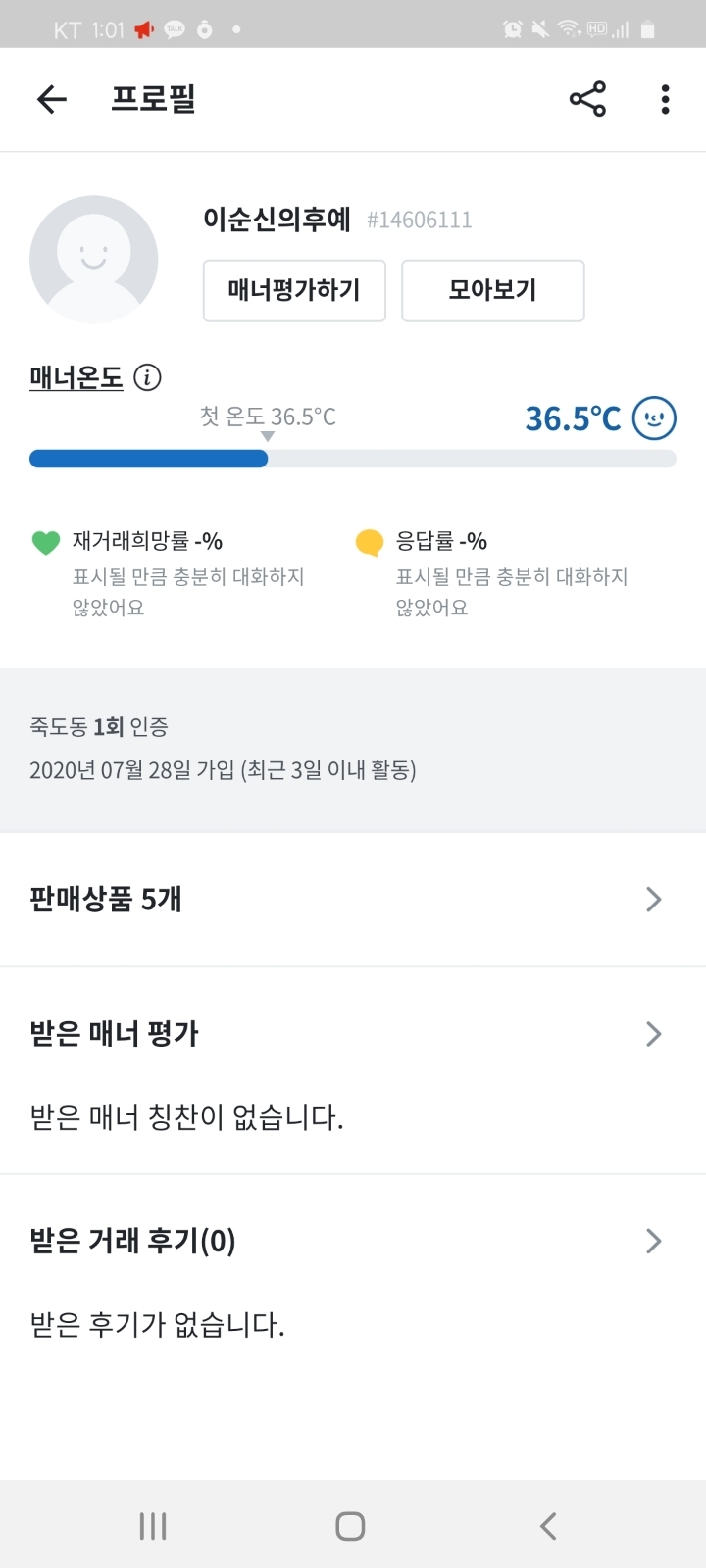Tap the user ID #14606111
706x1568 pixels.
420,220
